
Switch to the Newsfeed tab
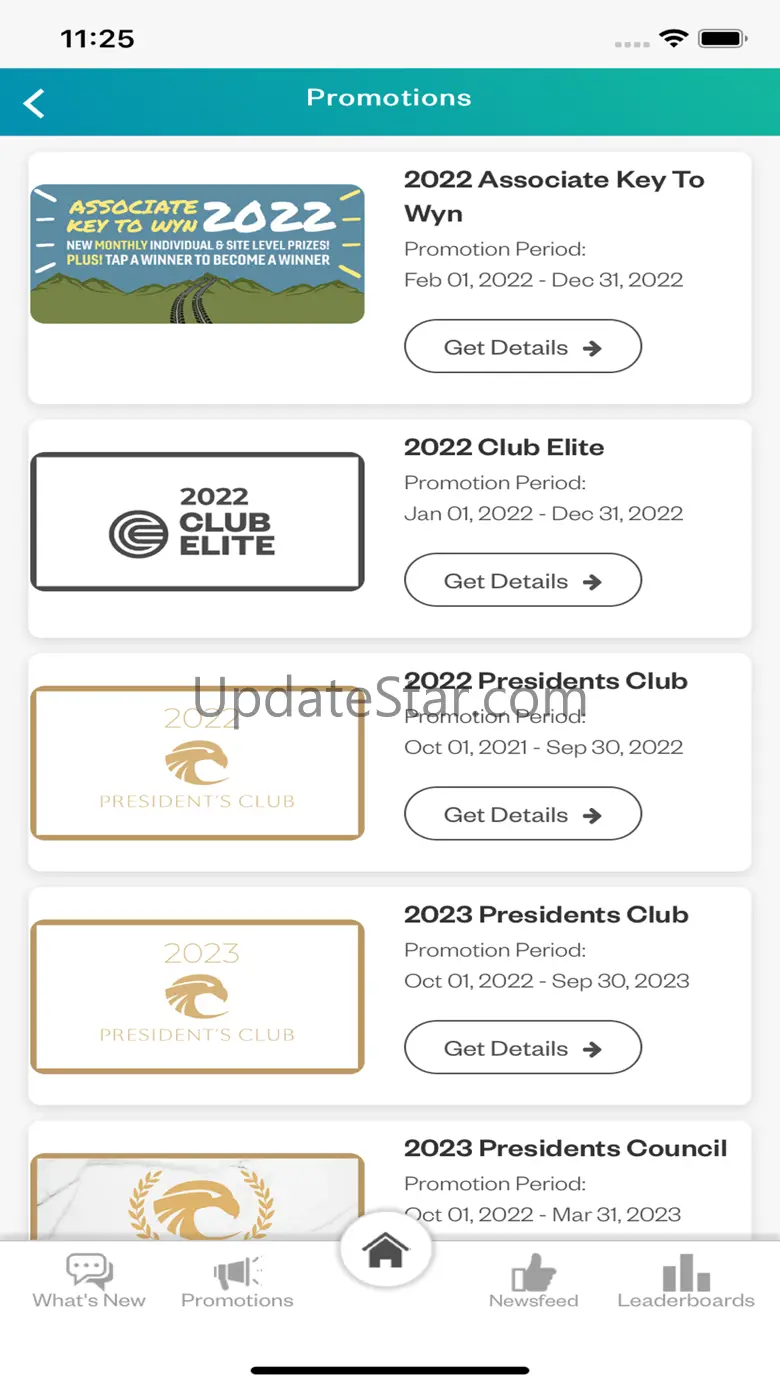[533, 1281]
